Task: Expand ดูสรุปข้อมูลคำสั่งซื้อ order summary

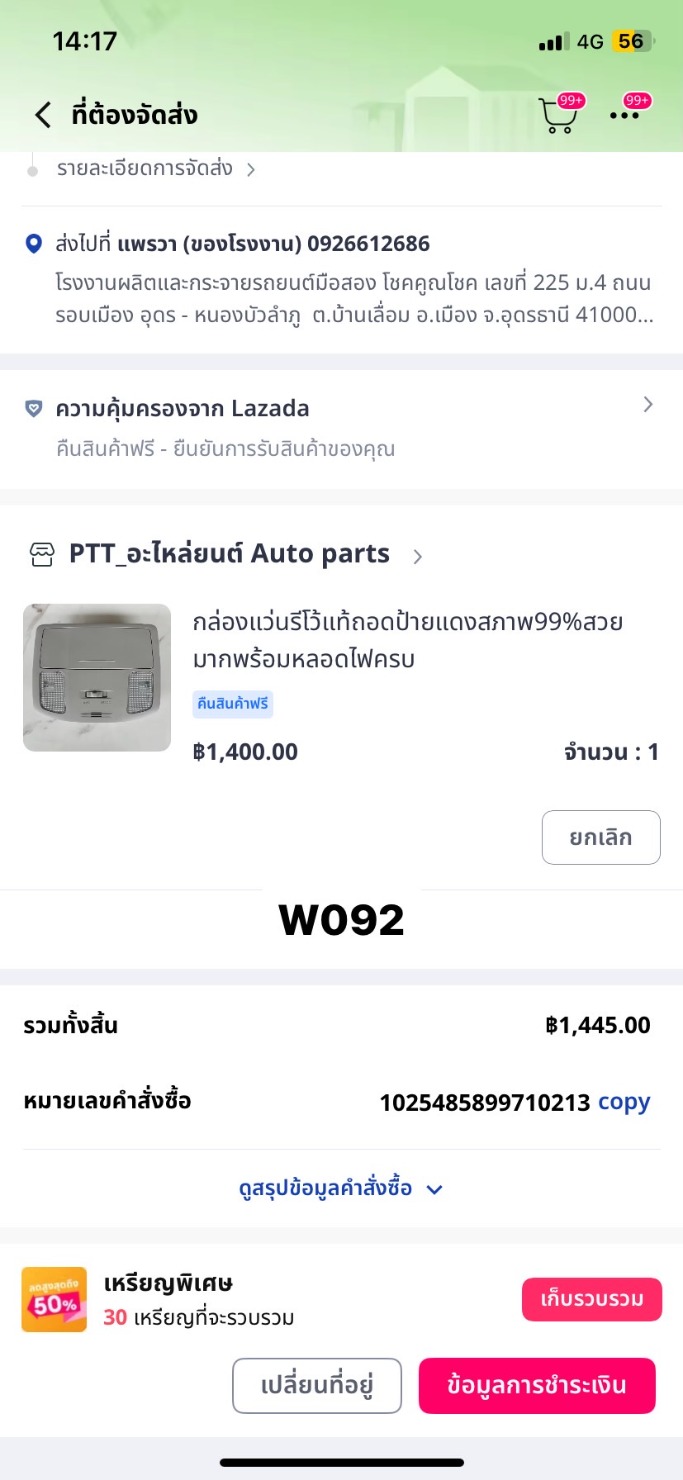Action: coord(341,1188)
